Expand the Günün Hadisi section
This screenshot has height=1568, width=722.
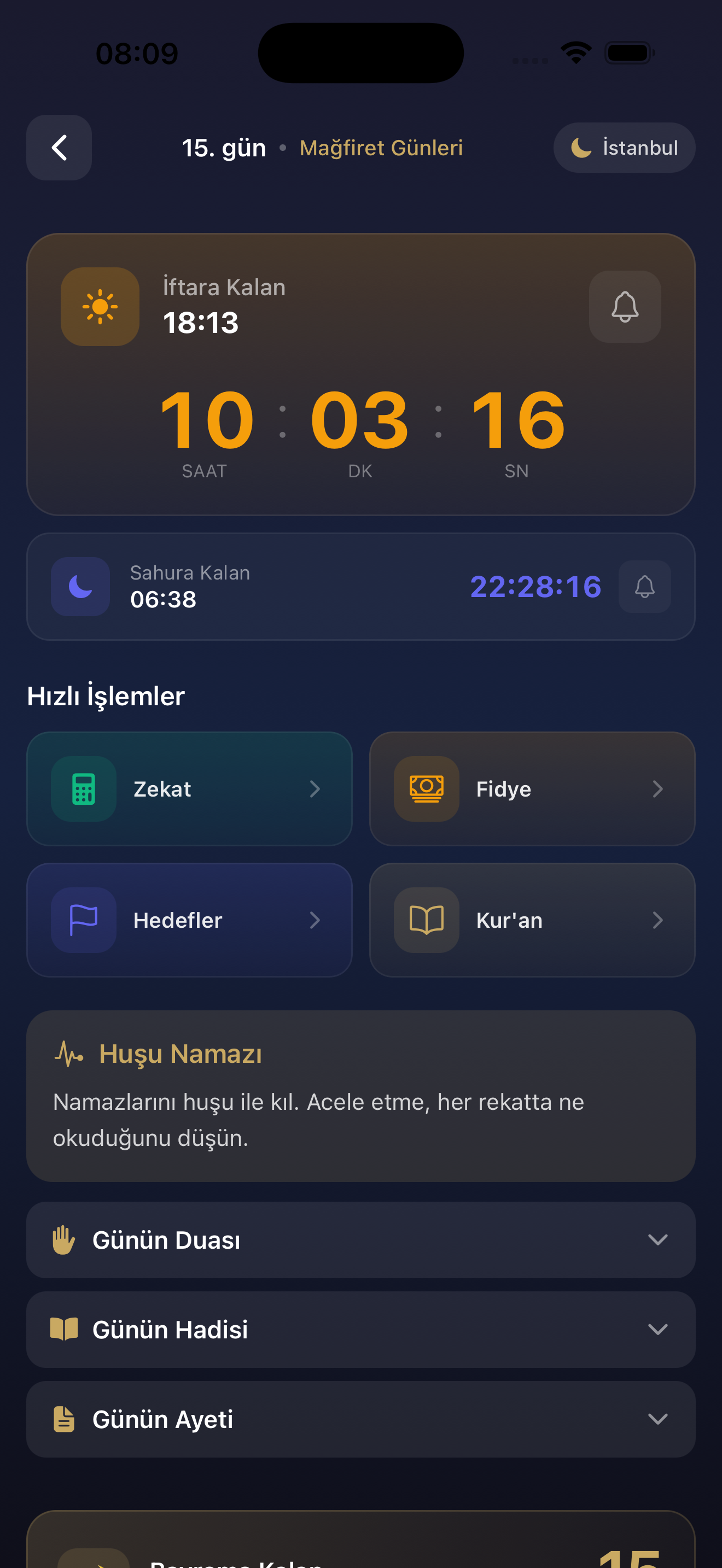(x=657, y=1330)
